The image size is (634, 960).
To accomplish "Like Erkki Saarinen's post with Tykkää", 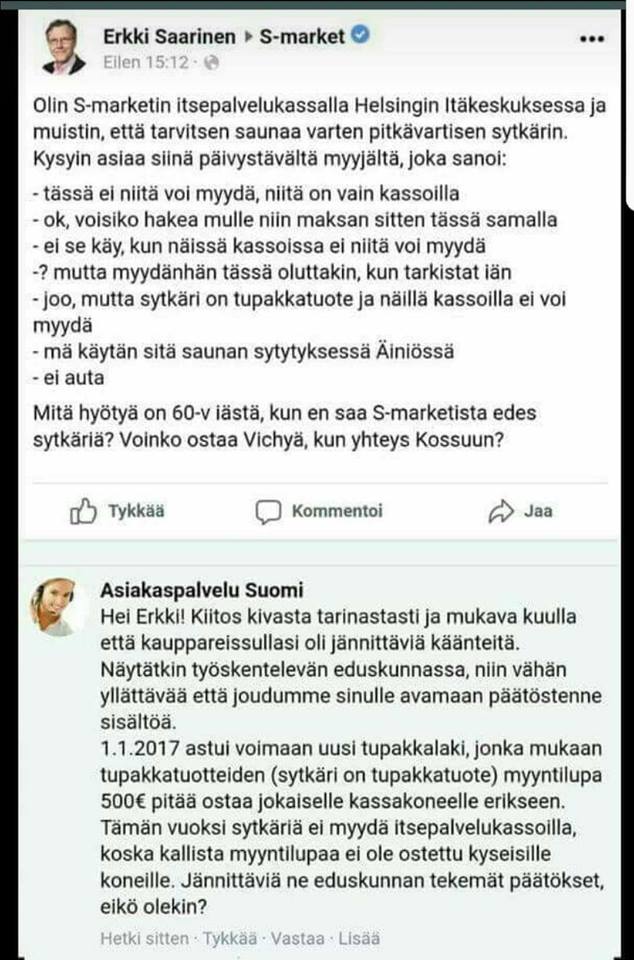I will click(118, 511).
